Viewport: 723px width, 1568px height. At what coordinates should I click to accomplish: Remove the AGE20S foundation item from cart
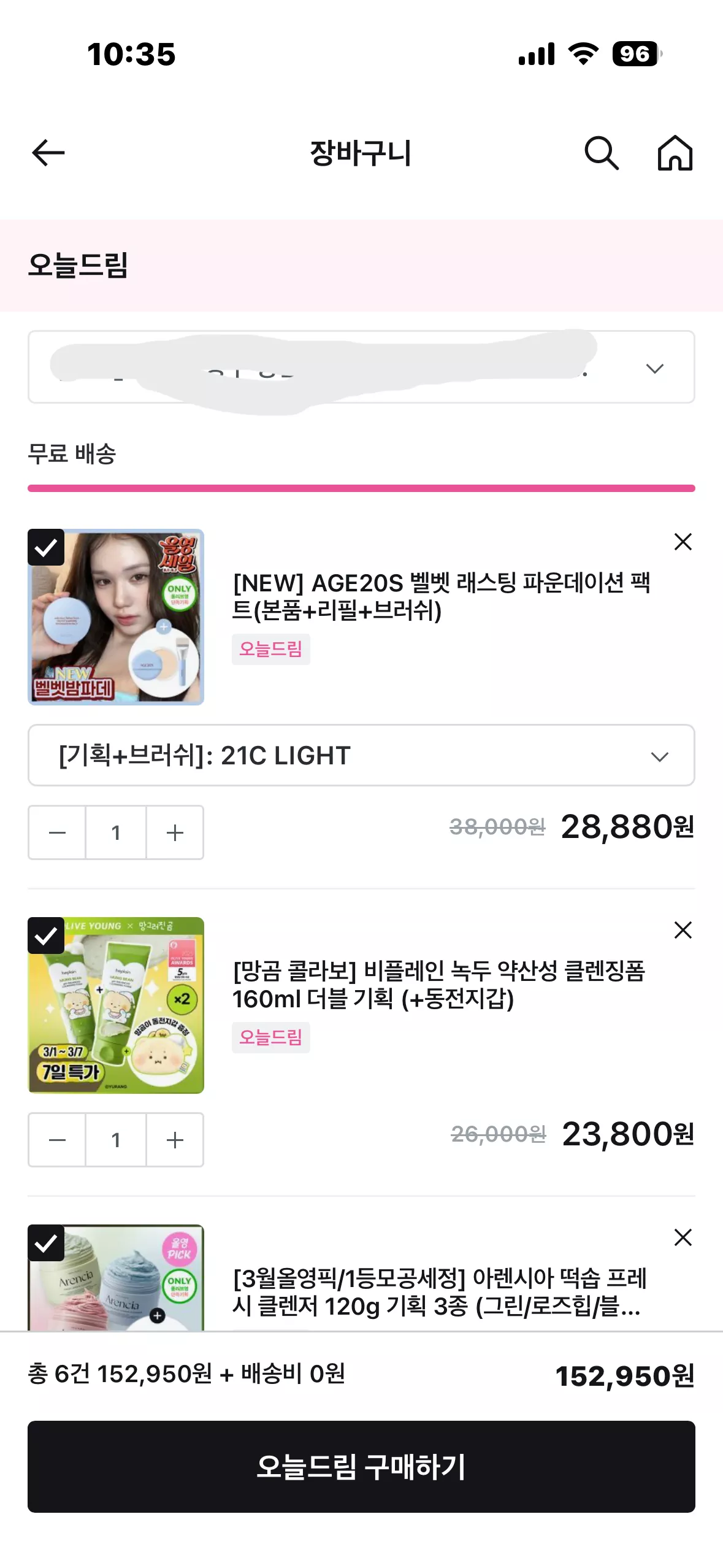pyautogui.click(x=683, y=542)
